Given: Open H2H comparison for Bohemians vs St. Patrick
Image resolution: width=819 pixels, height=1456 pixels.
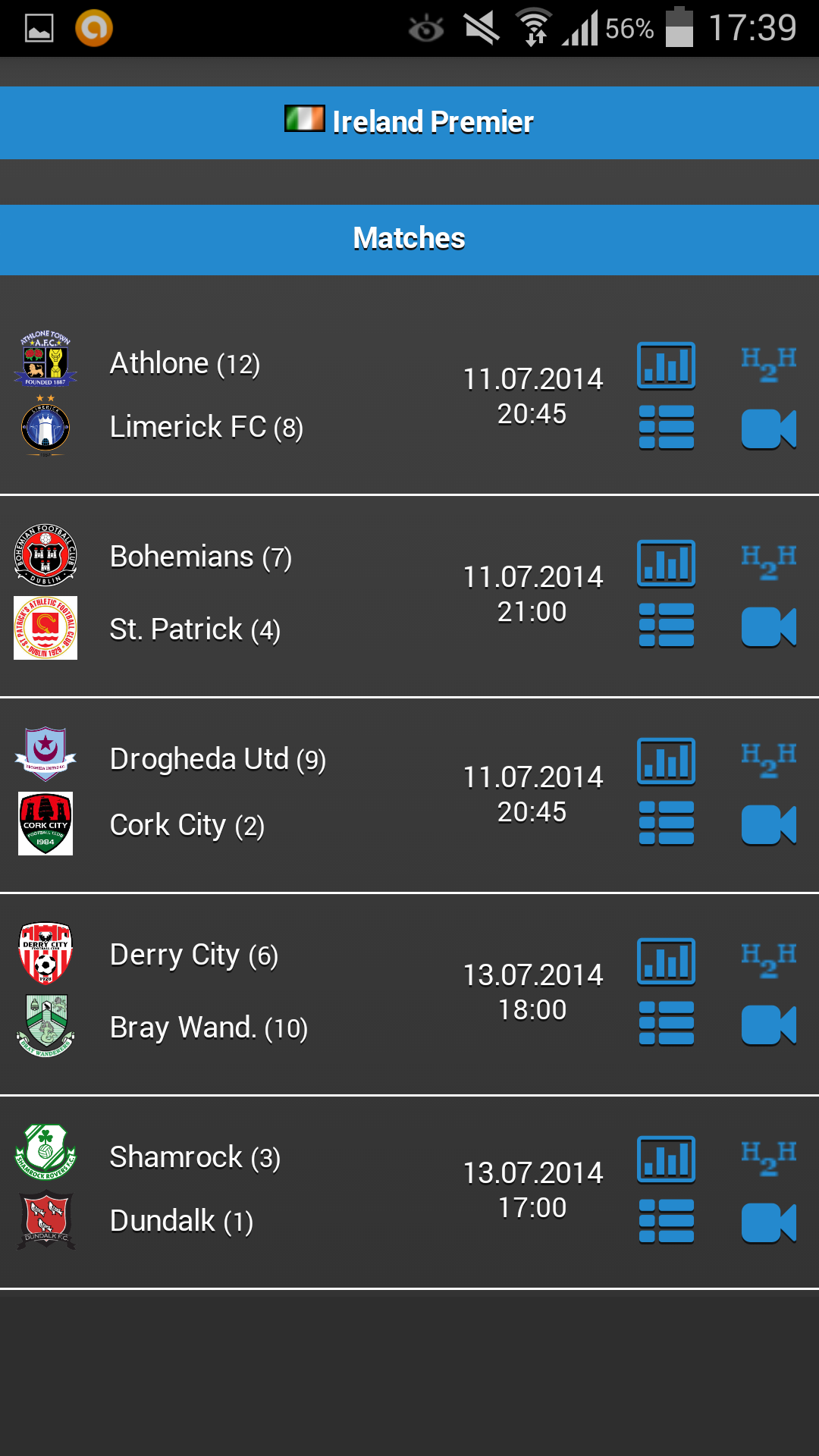Looking at the screenshot, I should (x=768, y=559).
